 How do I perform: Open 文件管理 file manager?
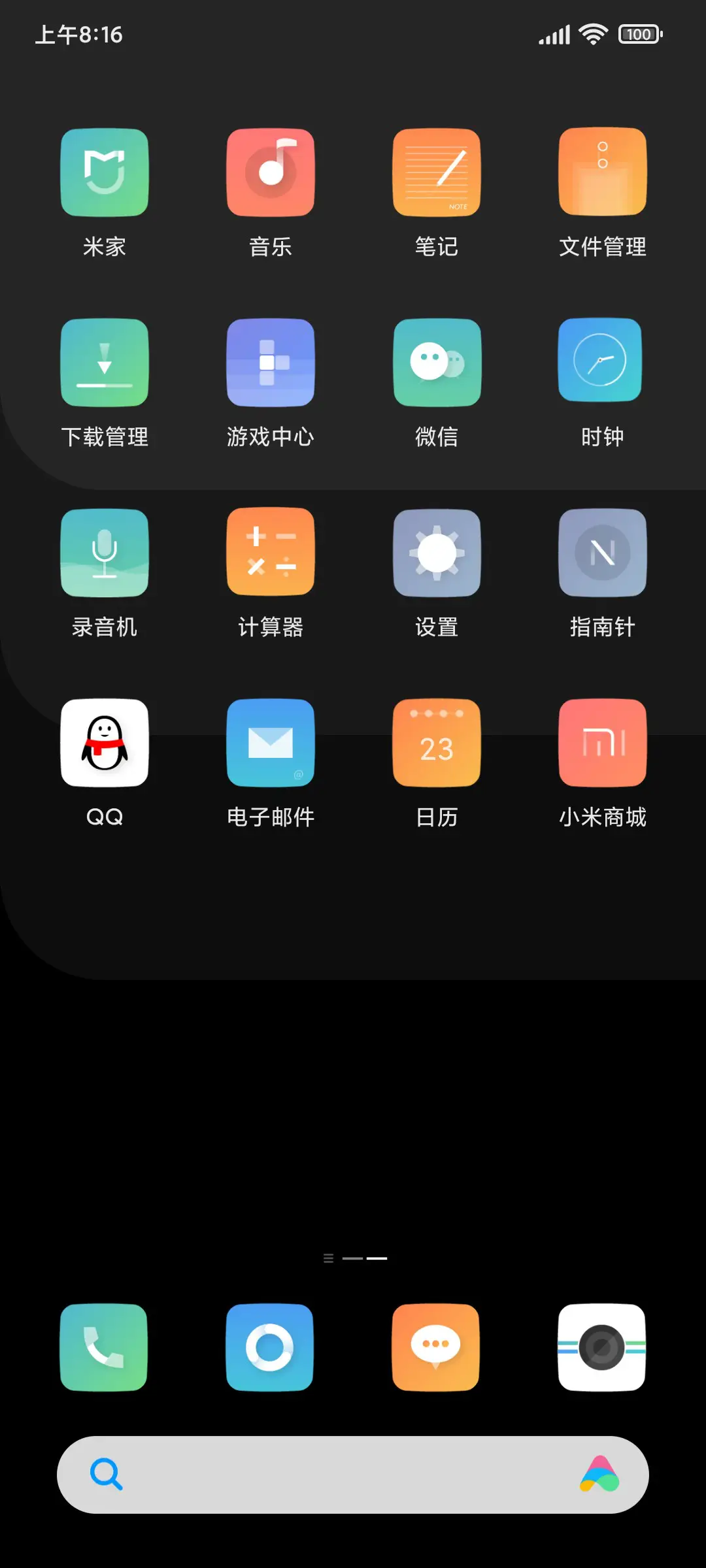[x=602, y=172]
